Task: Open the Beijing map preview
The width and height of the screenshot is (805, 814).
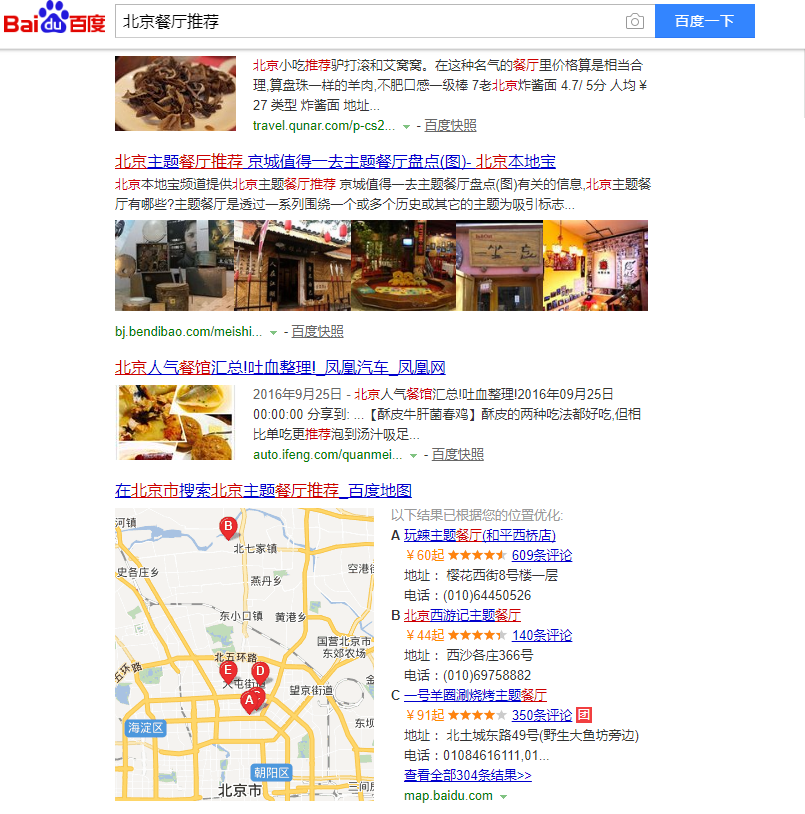Action: pyautogui.click(x=245, y=654)
